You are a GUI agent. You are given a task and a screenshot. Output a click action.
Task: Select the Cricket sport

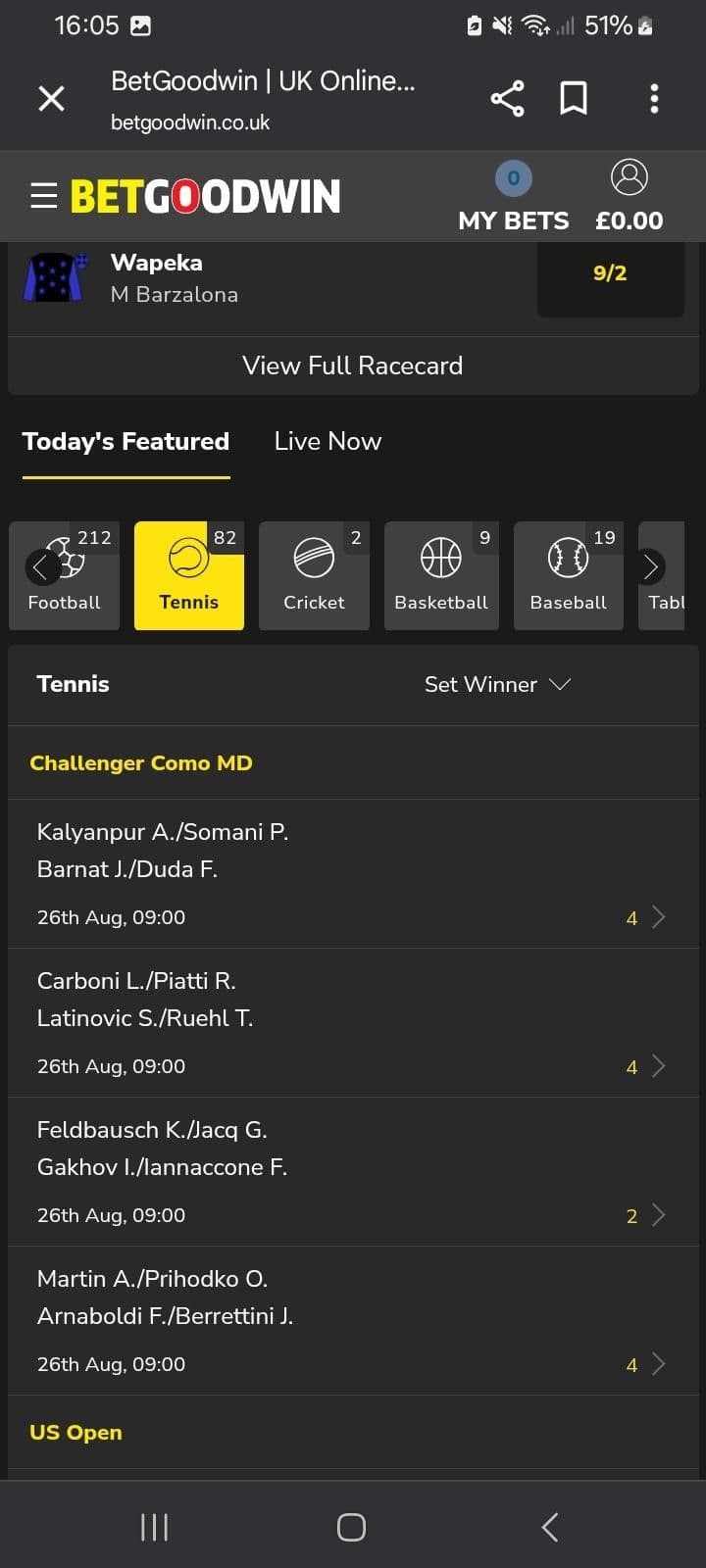314,575
